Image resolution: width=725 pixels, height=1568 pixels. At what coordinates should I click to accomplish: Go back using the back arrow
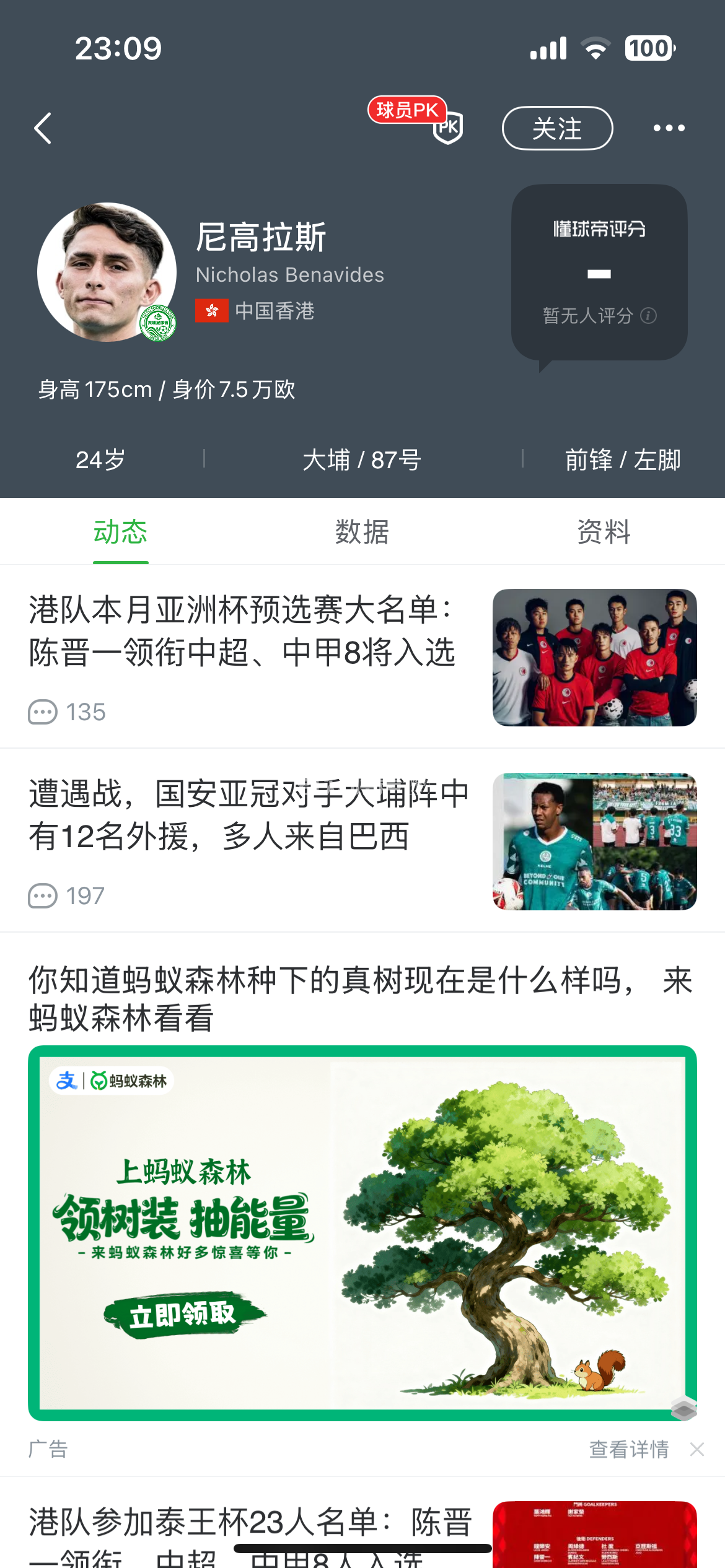(43, 128)
